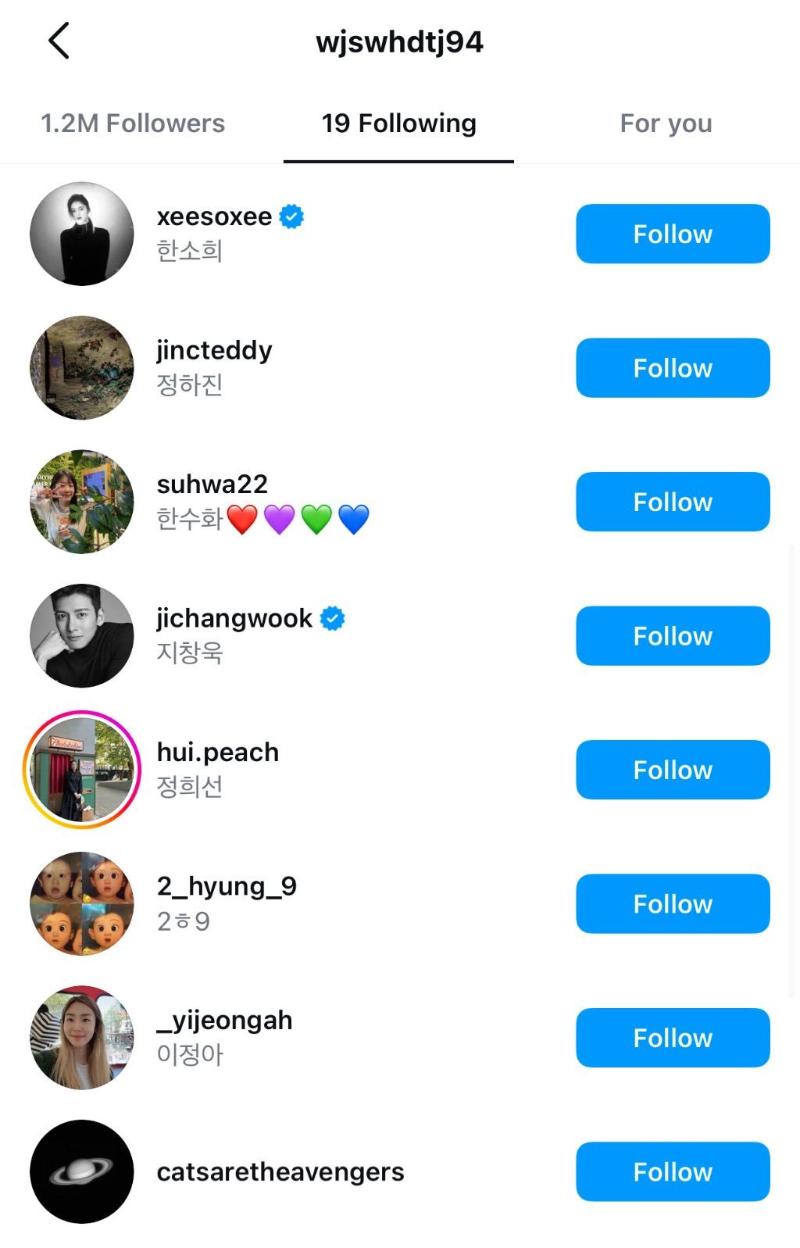View the catsaretheavengers profile

[280, 1172]
